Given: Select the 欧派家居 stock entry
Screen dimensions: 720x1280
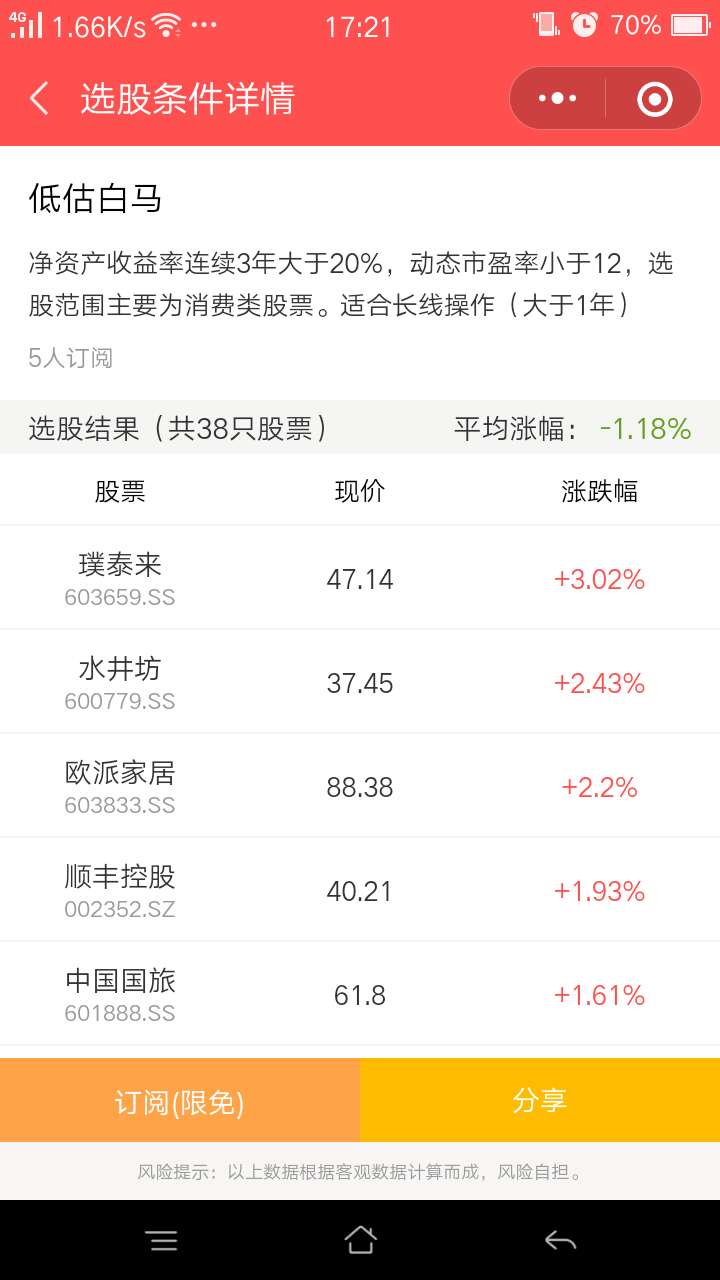Looking at the screenshot, I should pos(360,786).
